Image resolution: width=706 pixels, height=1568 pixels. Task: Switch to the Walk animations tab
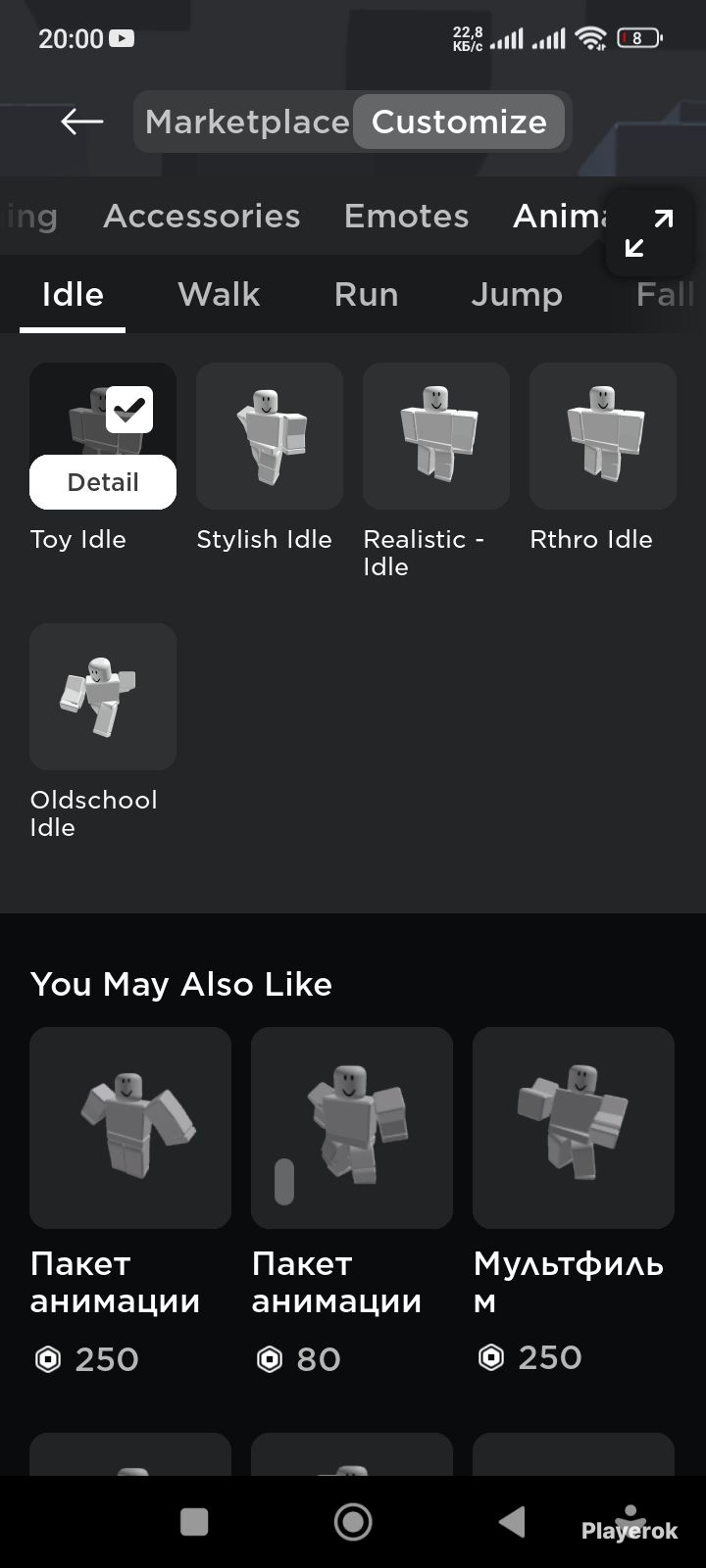click(x=219, y=294)
